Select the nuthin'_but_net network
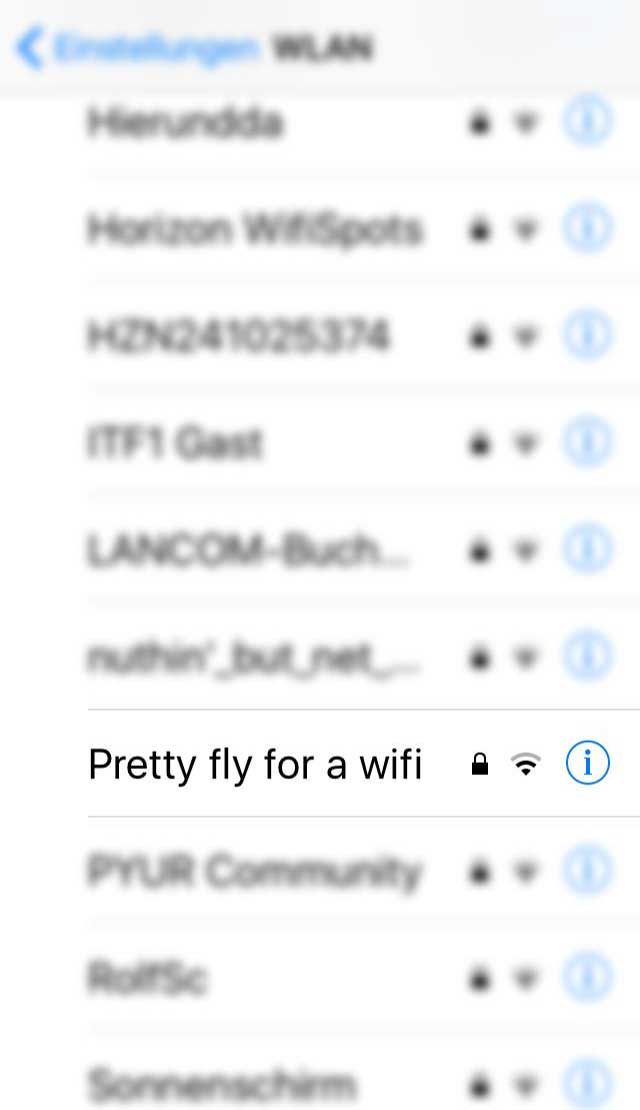 (255, 656)
